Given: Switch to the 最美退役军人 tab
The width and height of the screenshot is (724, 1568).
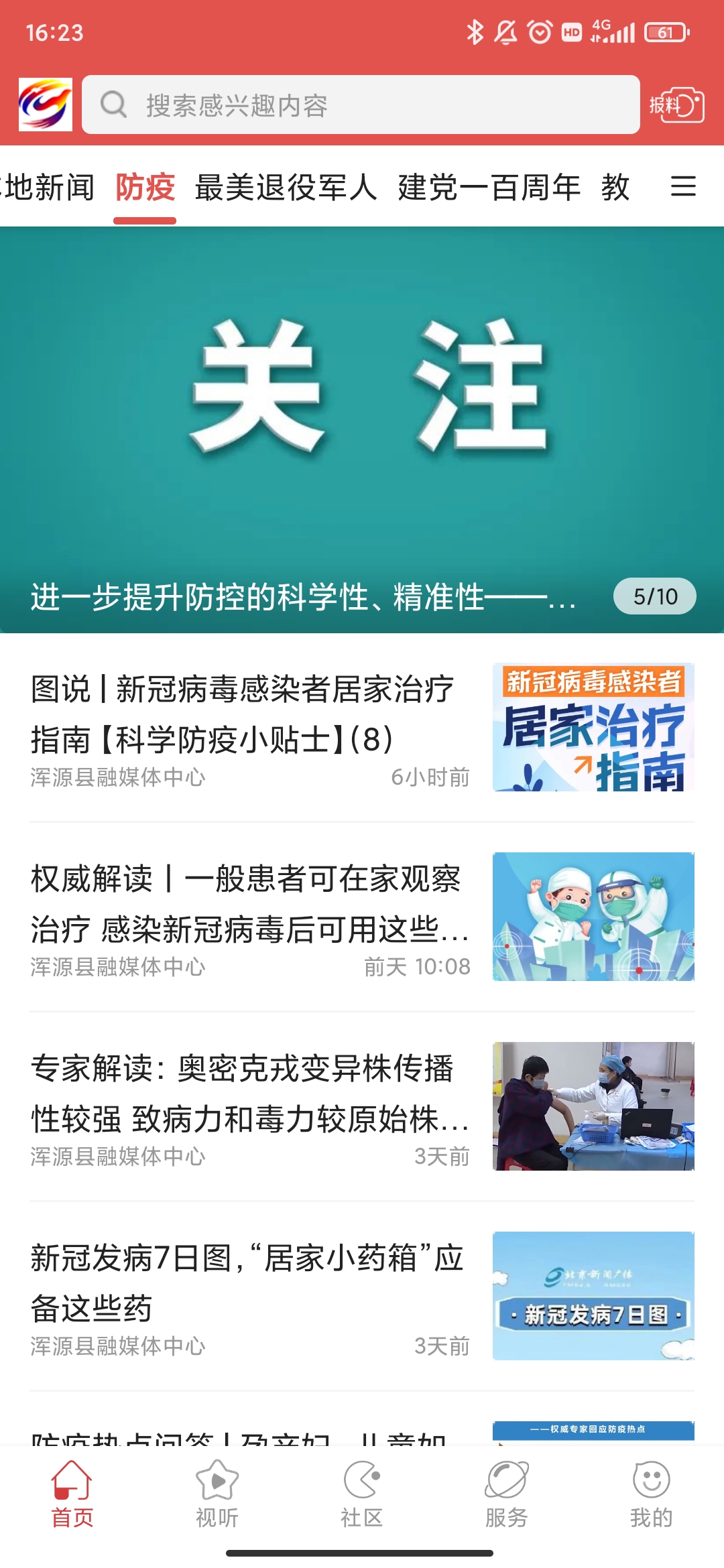Looking at the screenshot, I should (286, 187).
